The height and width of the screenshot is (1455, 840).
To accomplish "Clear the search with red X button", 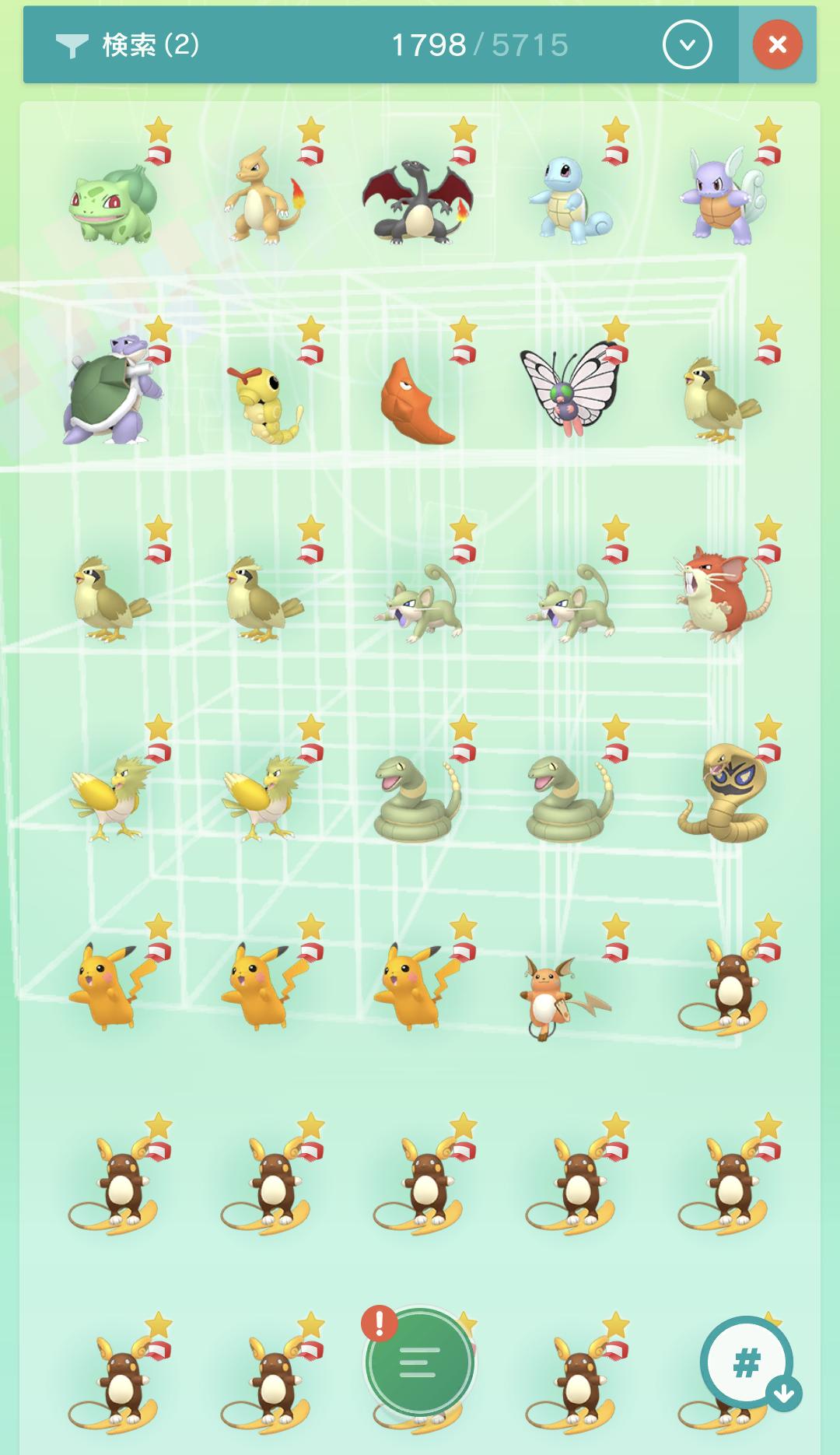I will 777,45.
